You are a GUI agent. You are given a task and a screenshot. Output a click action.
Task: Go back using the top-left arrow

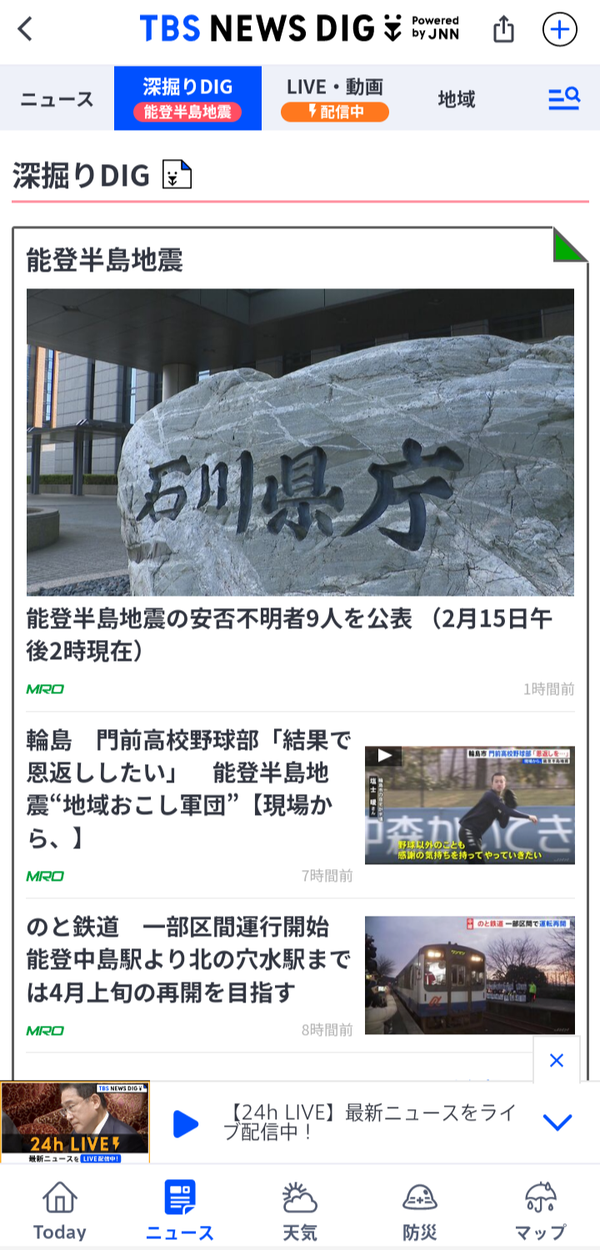click(25, 30)
